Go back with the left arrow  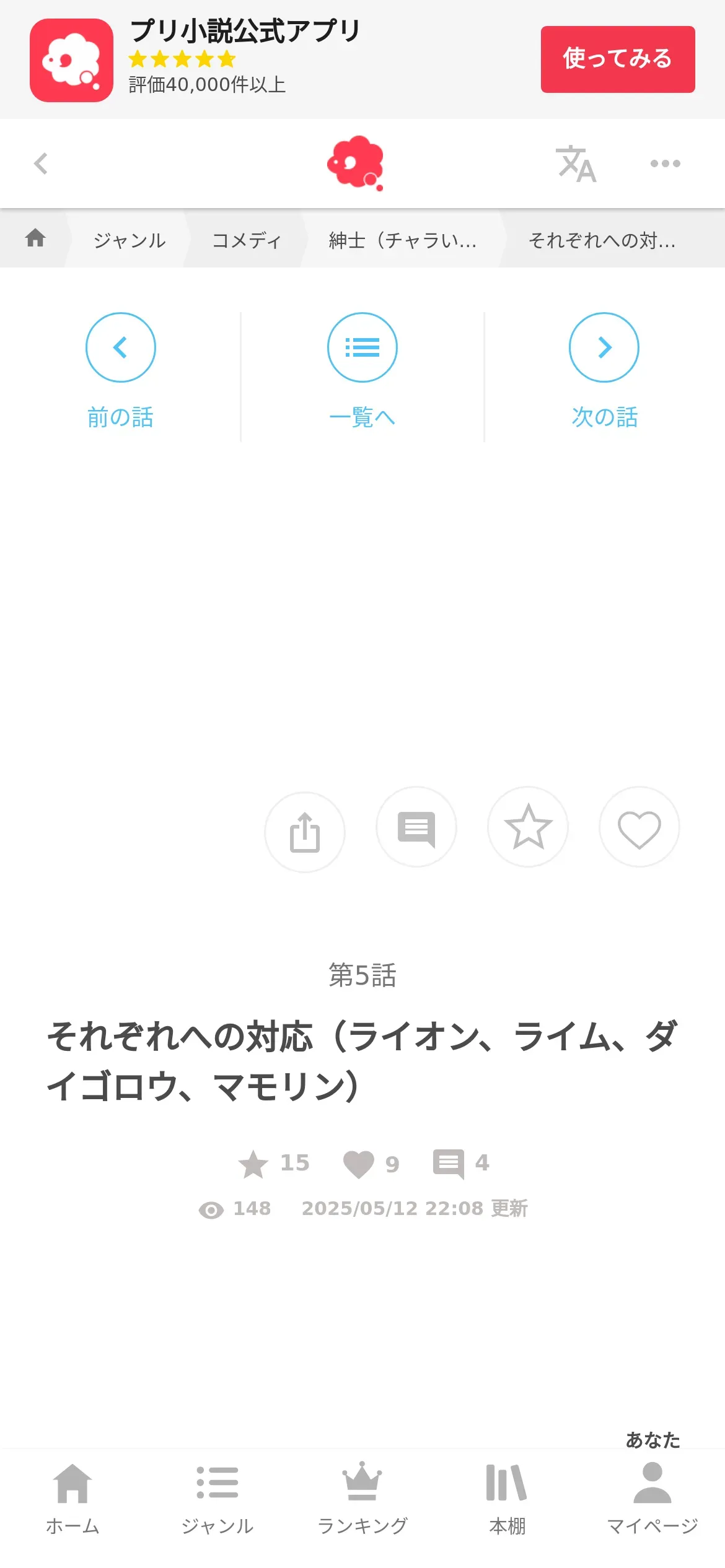[x=41, y=163]
